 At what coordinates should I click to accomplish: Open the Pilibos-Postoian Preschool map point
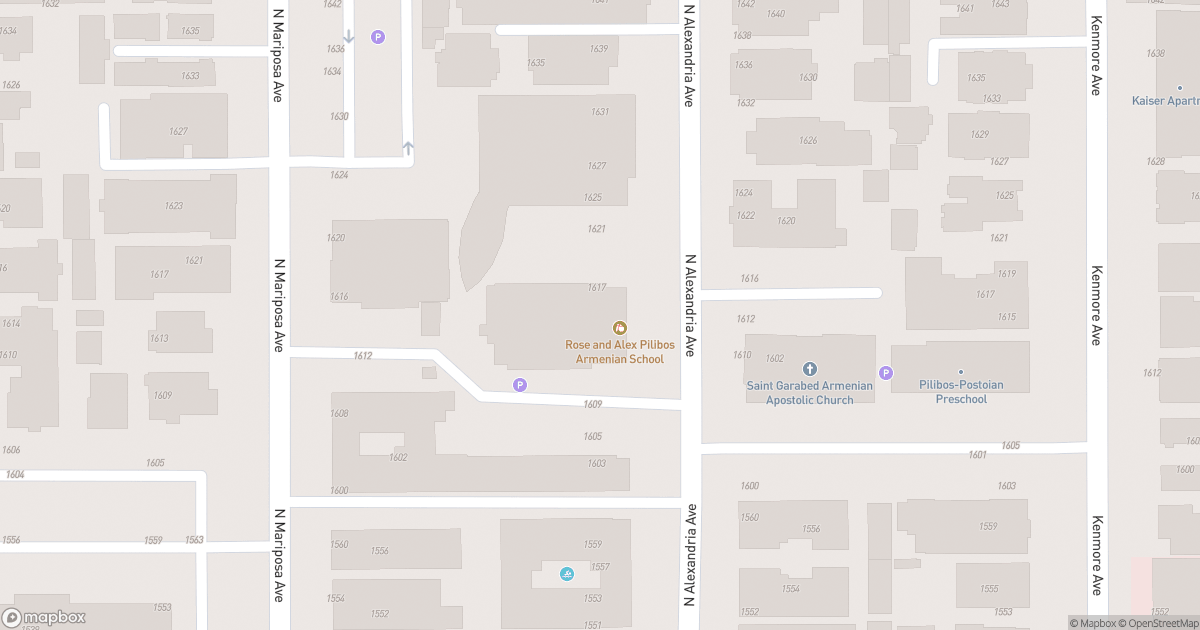tap(960, 372)
